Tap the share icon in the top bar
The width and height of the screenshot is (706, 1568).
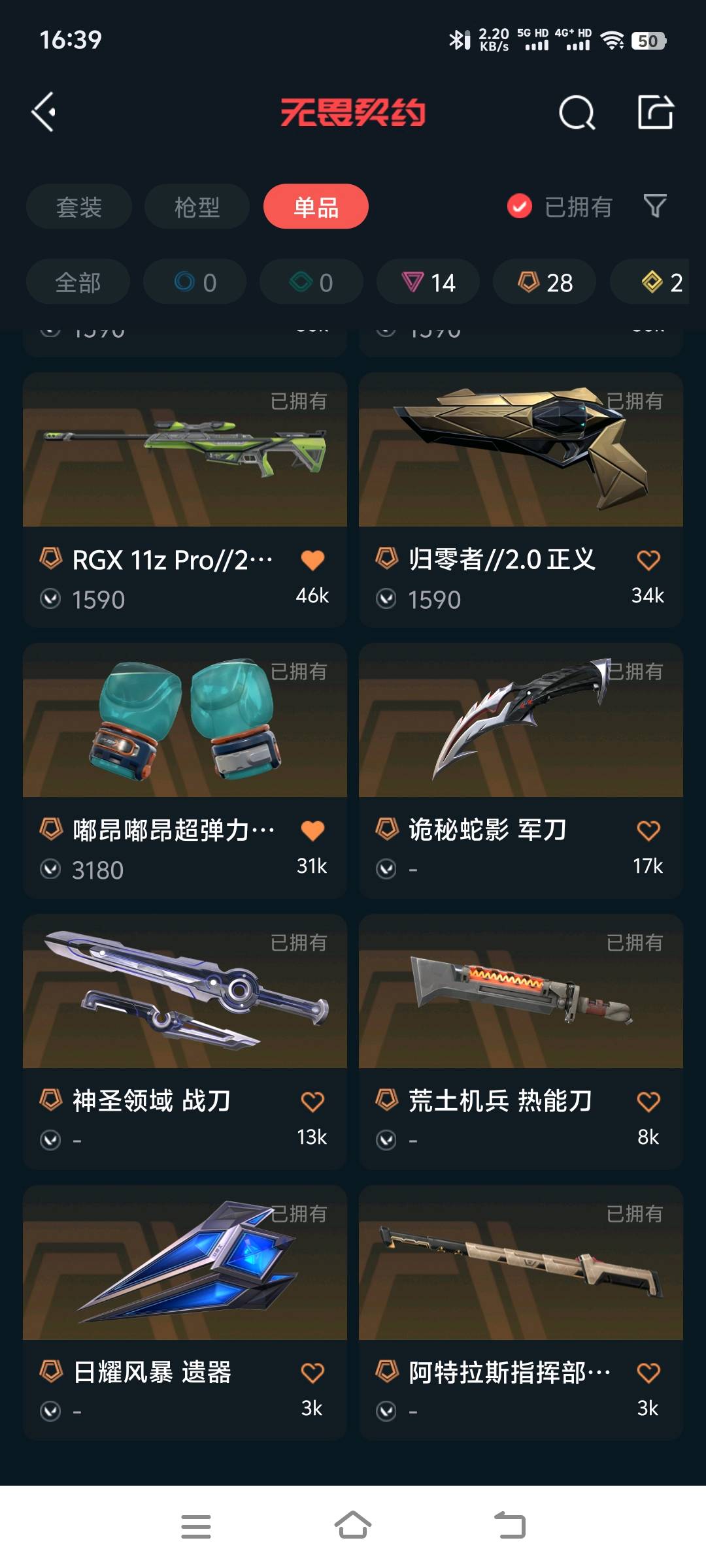click(x=656, y=112)
